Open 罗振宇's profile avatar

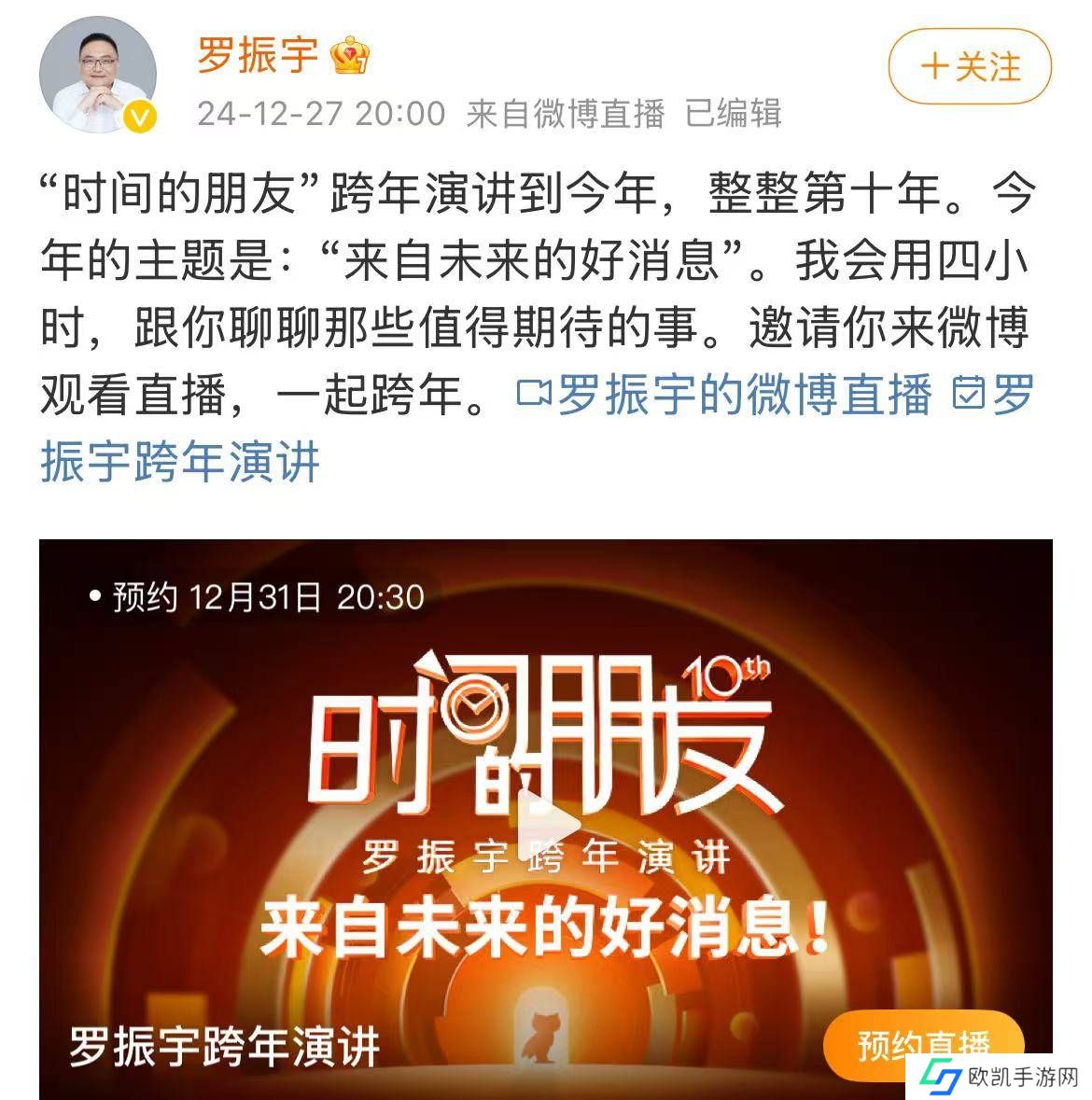point(97,74)
